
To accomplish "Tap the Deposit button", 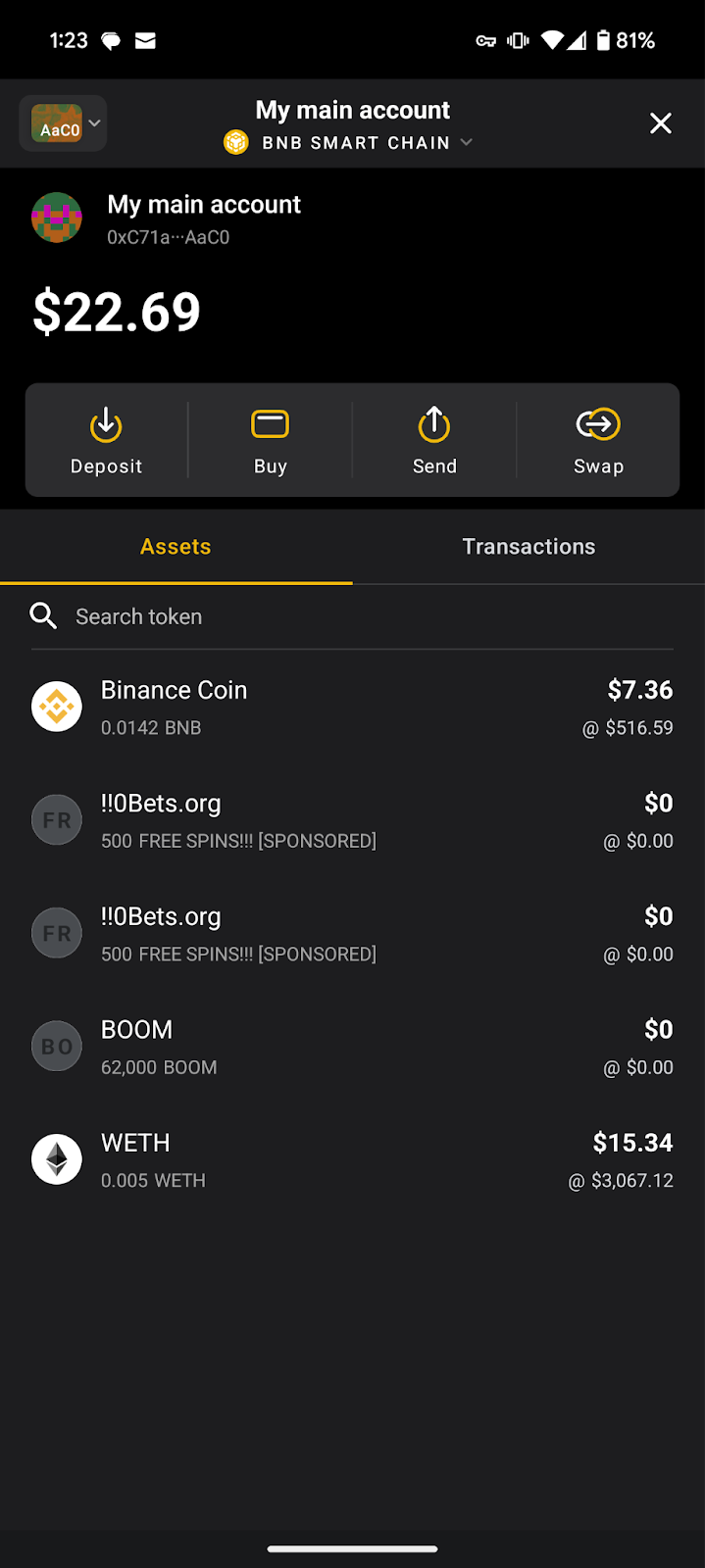I will click(106, 440).
